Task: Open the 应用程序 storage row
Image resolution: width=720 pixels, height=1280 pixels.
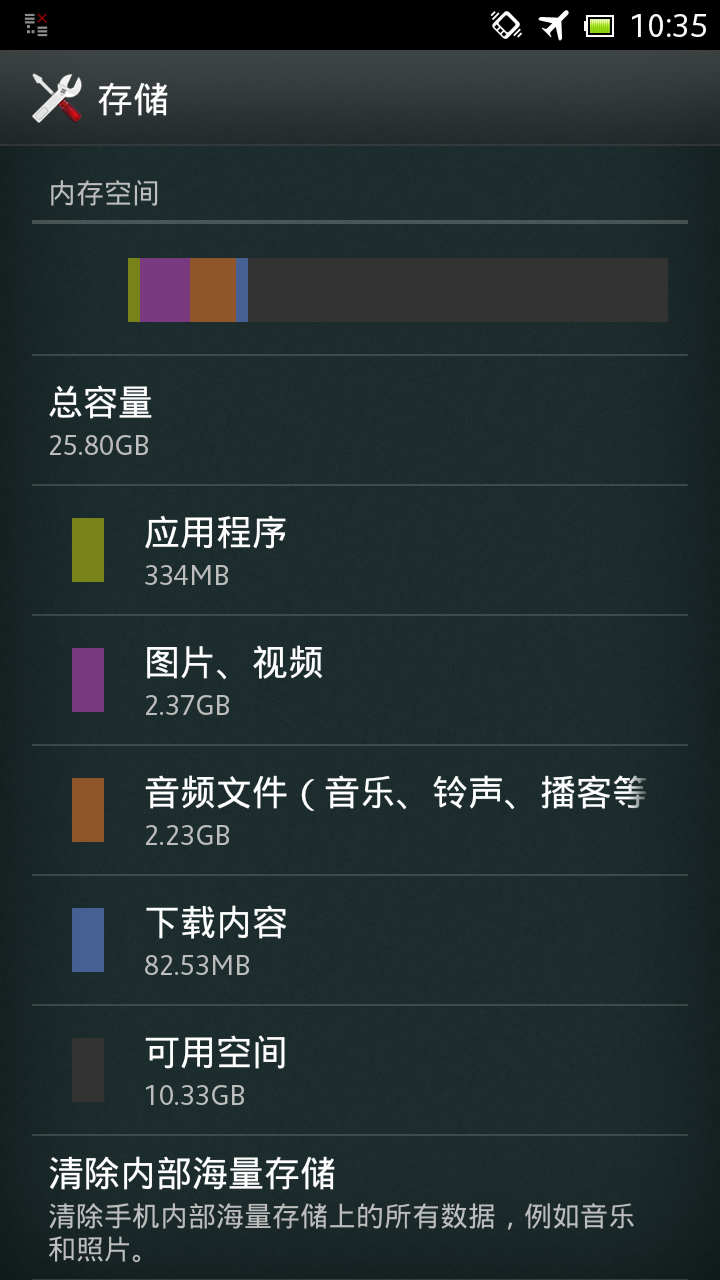Action: (360, 550)
